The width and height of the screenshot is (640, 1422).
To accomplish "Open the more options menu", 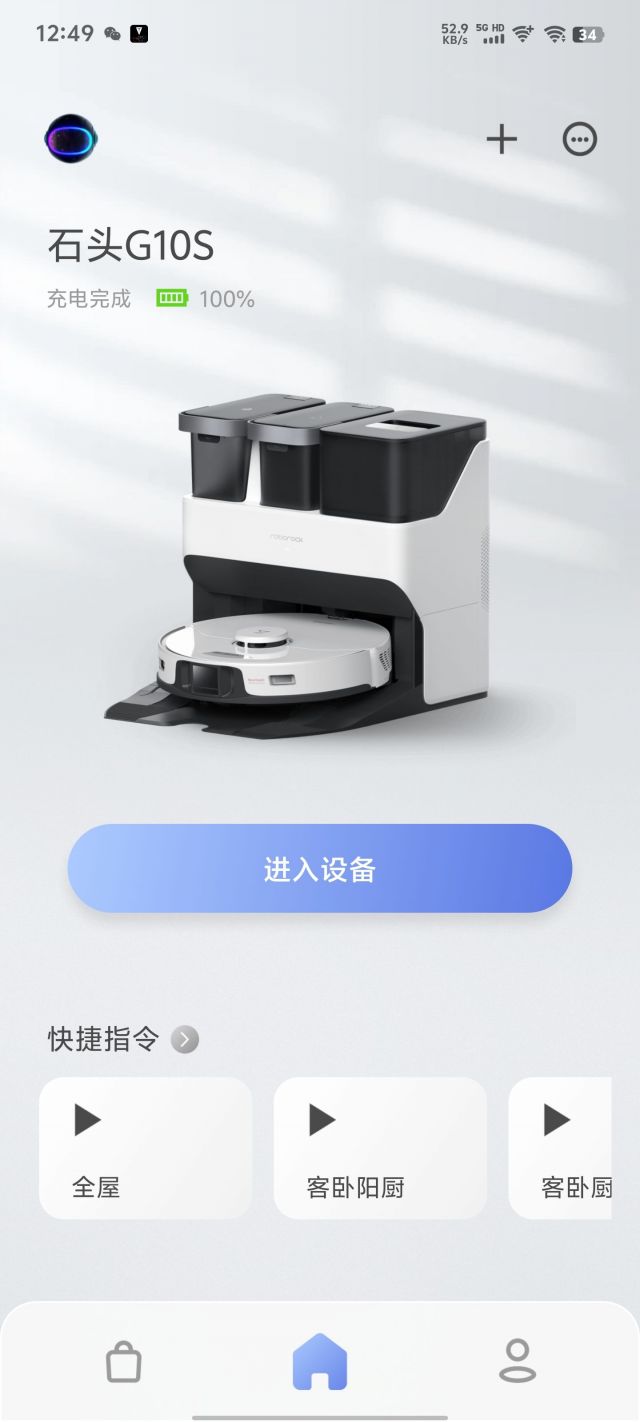I will point(580,139).
